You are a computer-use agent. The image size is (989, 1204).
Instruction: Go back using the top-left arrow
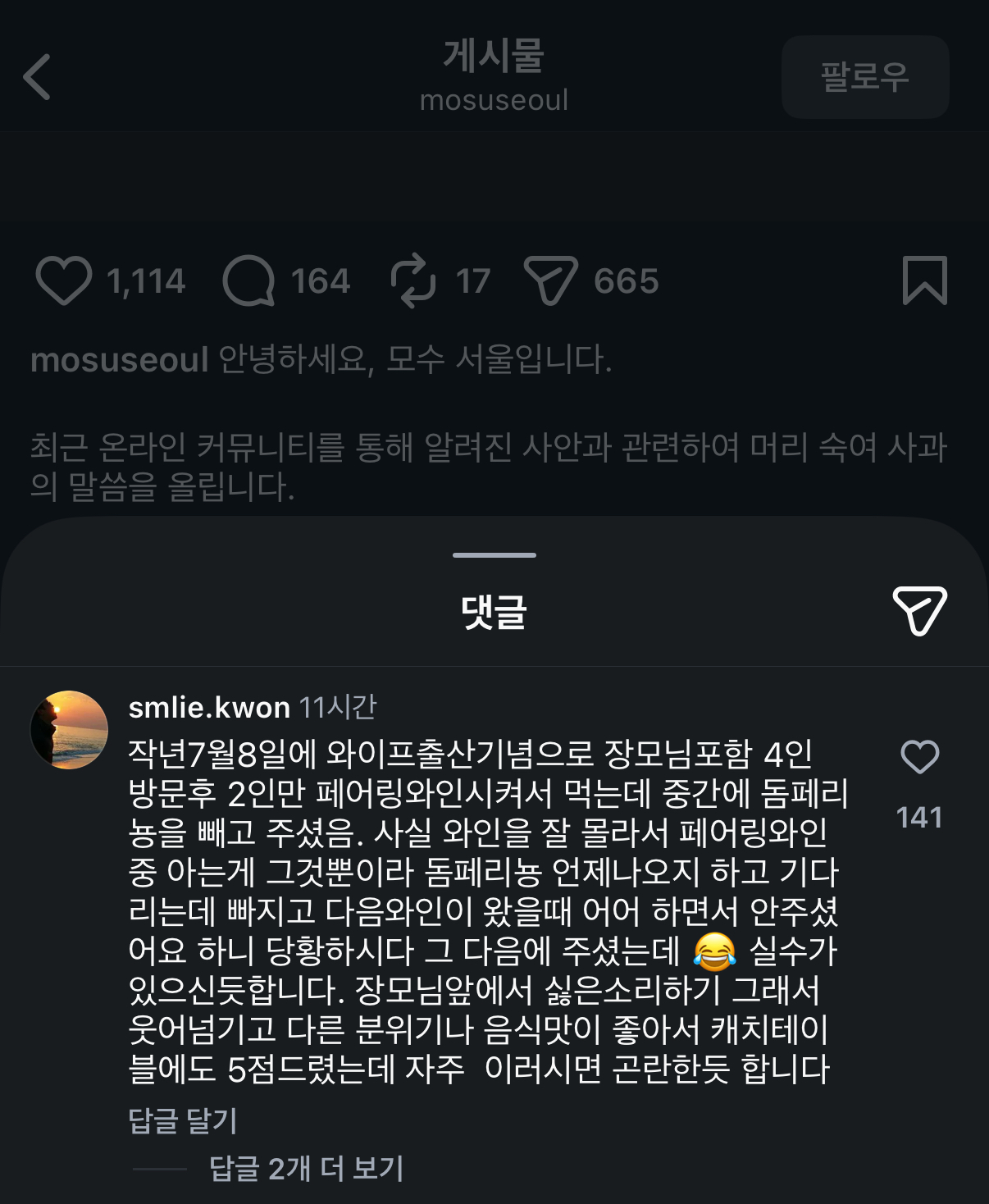37,77
